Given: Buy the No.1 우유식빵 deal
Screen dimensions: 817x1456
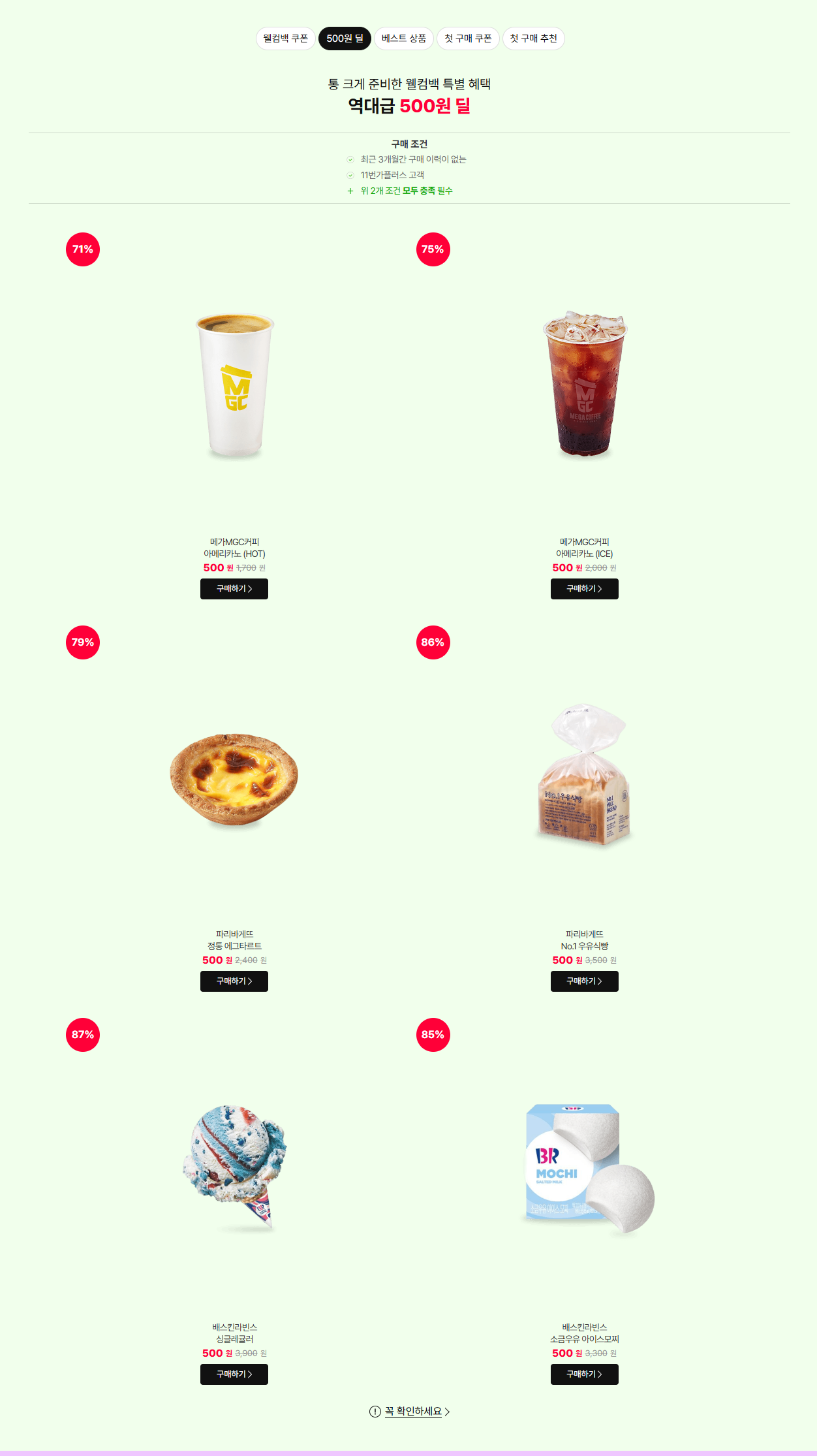Looking at the screenshot, I should click(x=584, y=981).
